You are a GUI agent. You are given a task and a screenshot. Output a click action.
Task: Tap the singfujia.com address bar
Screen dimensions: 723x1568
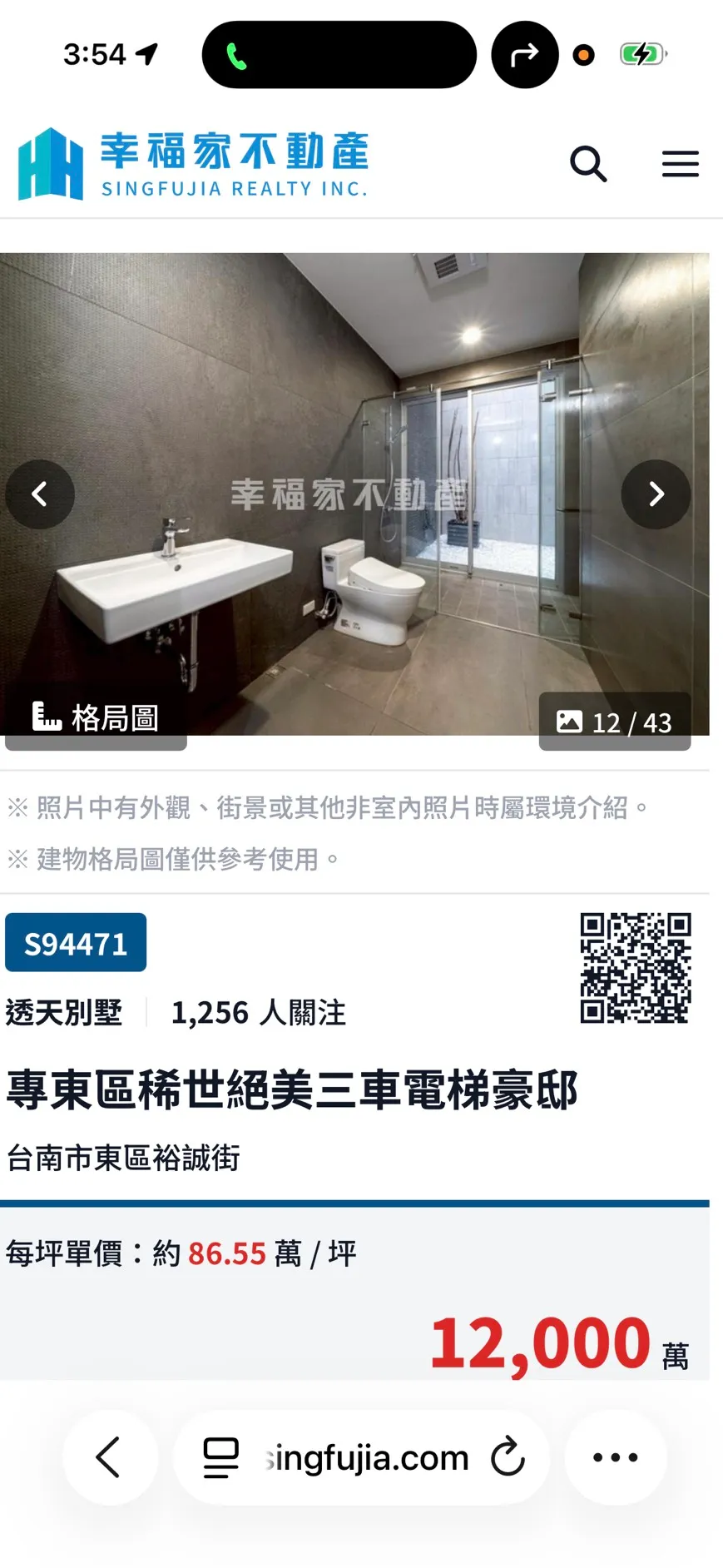tap(361, 1457)
